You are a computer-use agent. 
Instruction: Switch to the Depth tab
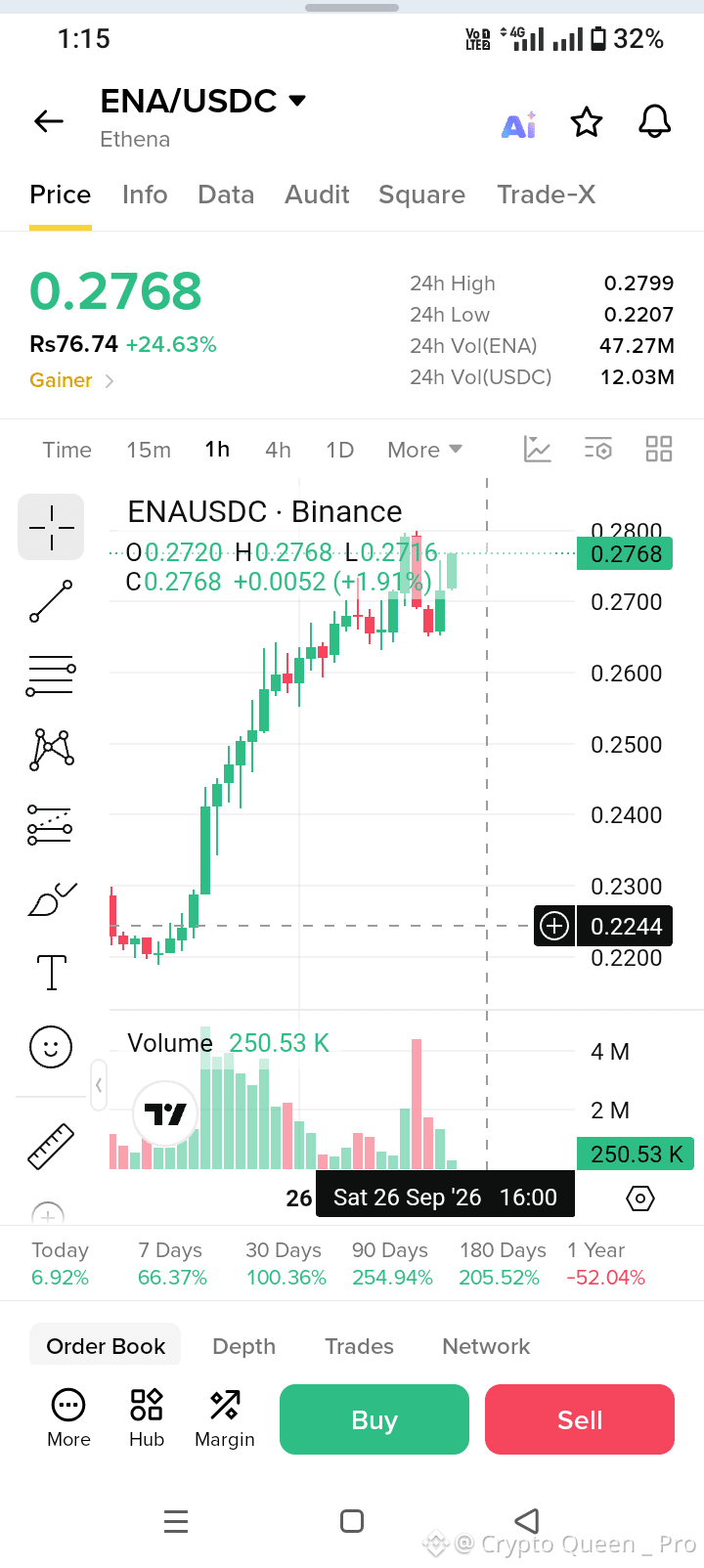click(244, 1346)
